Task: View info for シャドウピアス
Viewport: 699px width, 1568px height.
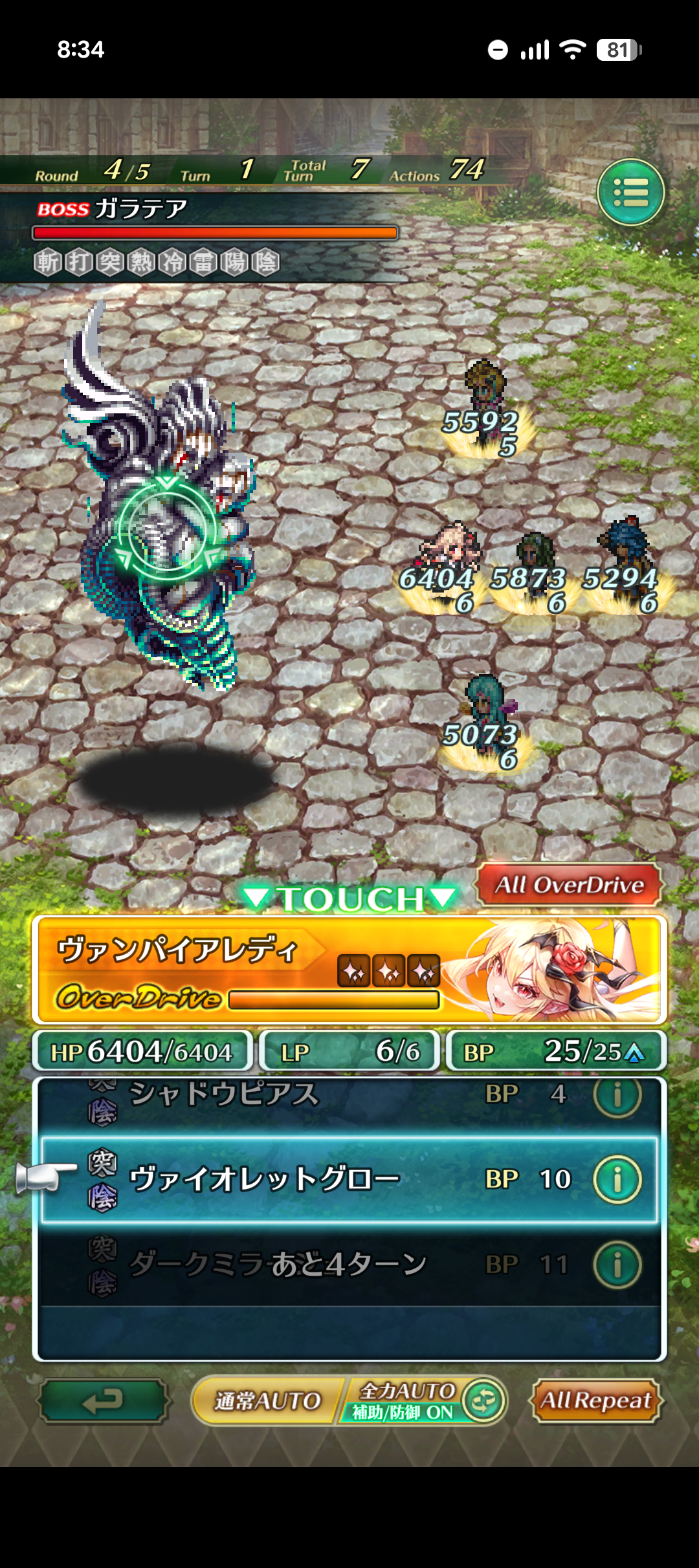Action: tap(617, 1096)
